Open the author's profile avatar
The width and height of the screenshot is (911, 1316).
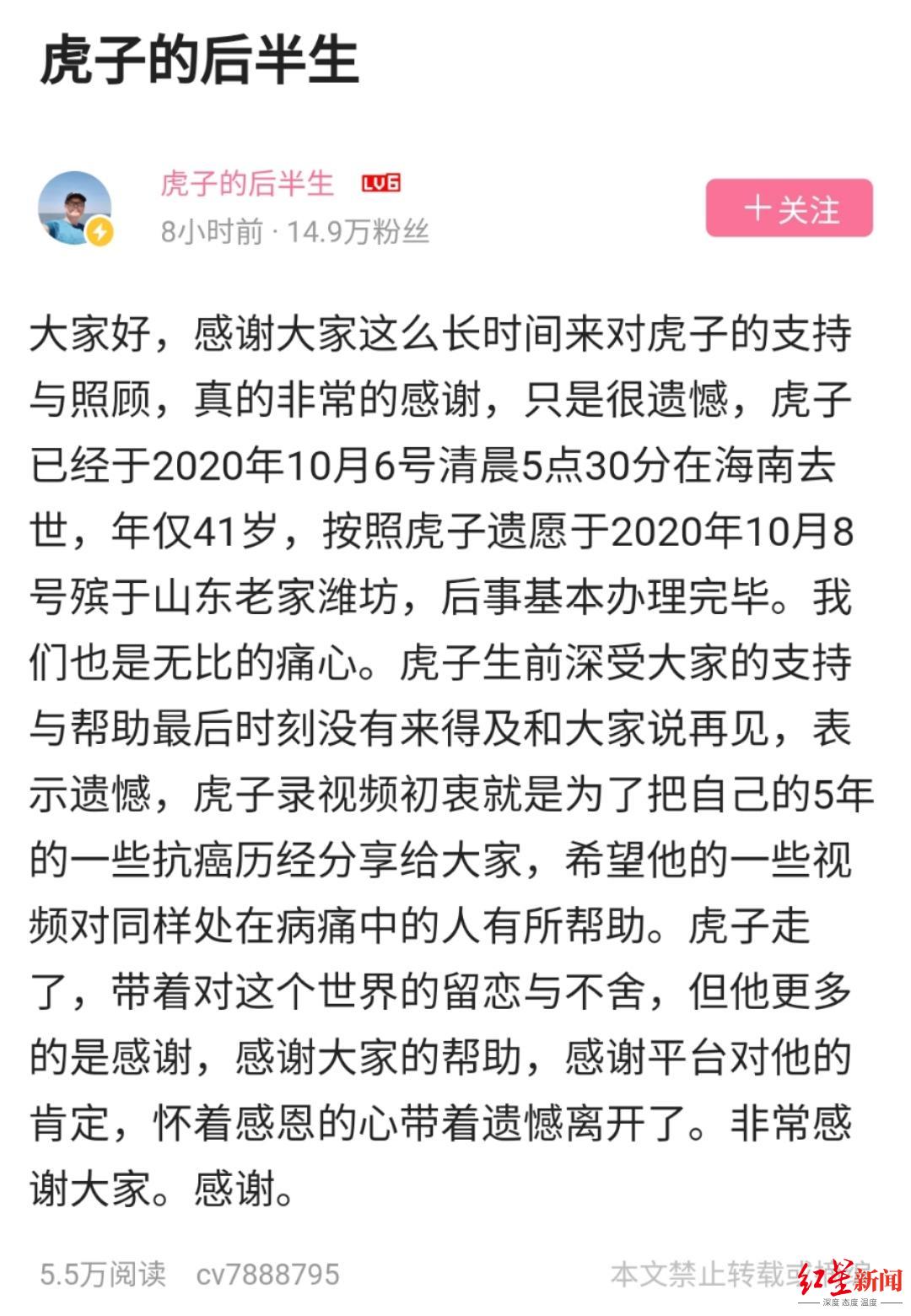pyautogui.click(x=74, y=208)
